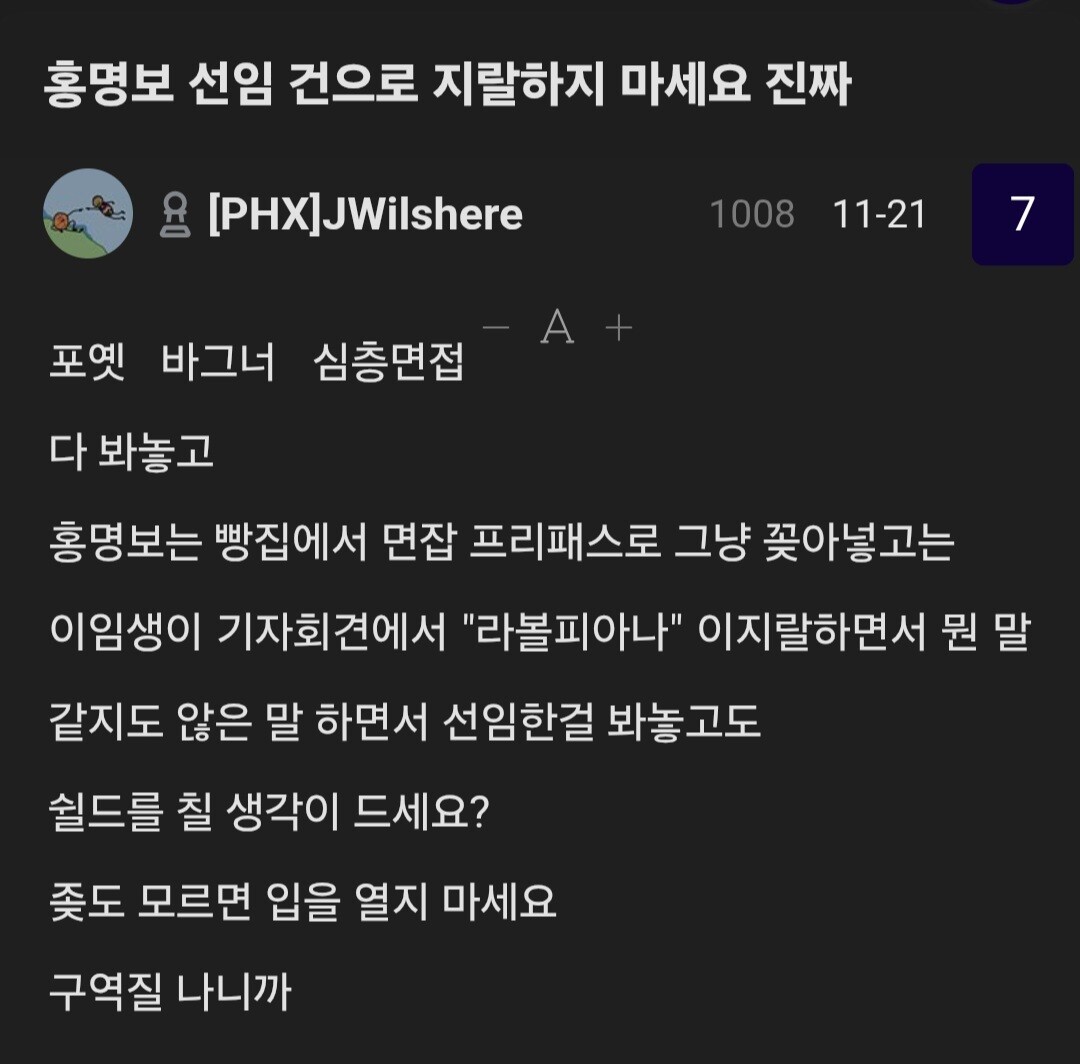Increase font size with plus button
The height and width of the screenshot is (1064, 1080).
[x=619, y=327]
